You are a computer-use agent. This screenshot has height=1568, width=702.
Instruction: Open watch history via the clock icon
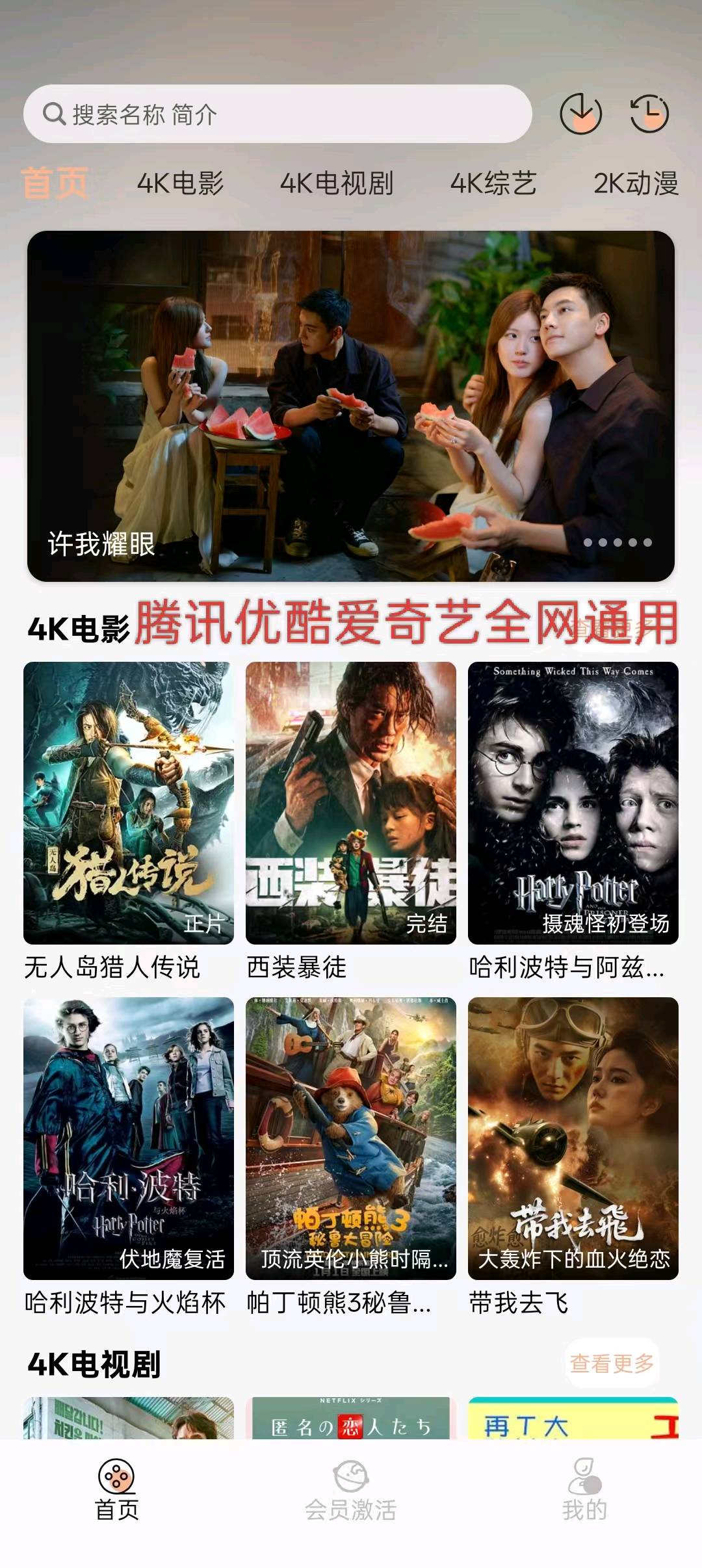[650, 114]
